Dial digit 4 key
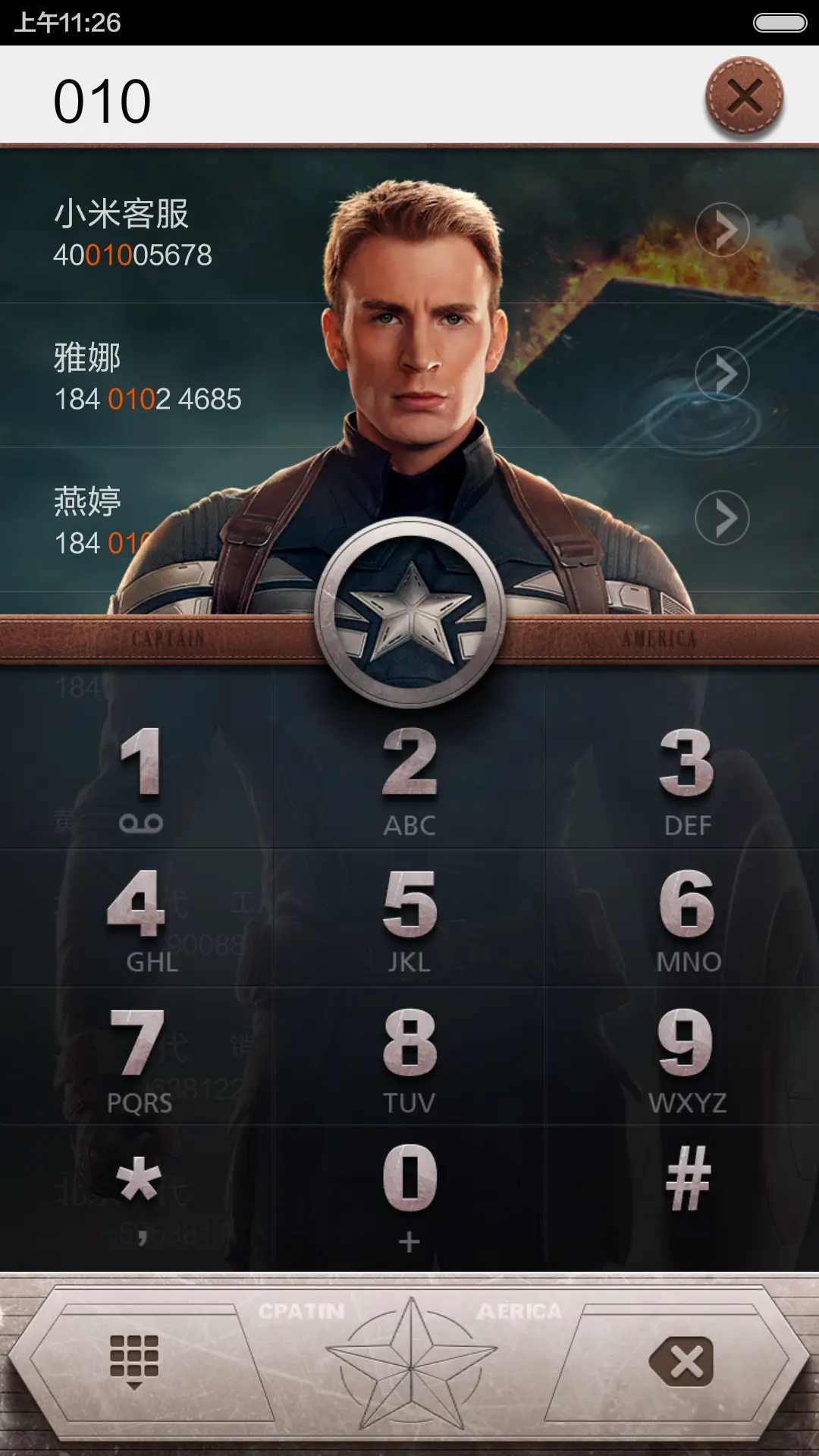Screen dimensions: 819x1456 (x=140, y=919)
